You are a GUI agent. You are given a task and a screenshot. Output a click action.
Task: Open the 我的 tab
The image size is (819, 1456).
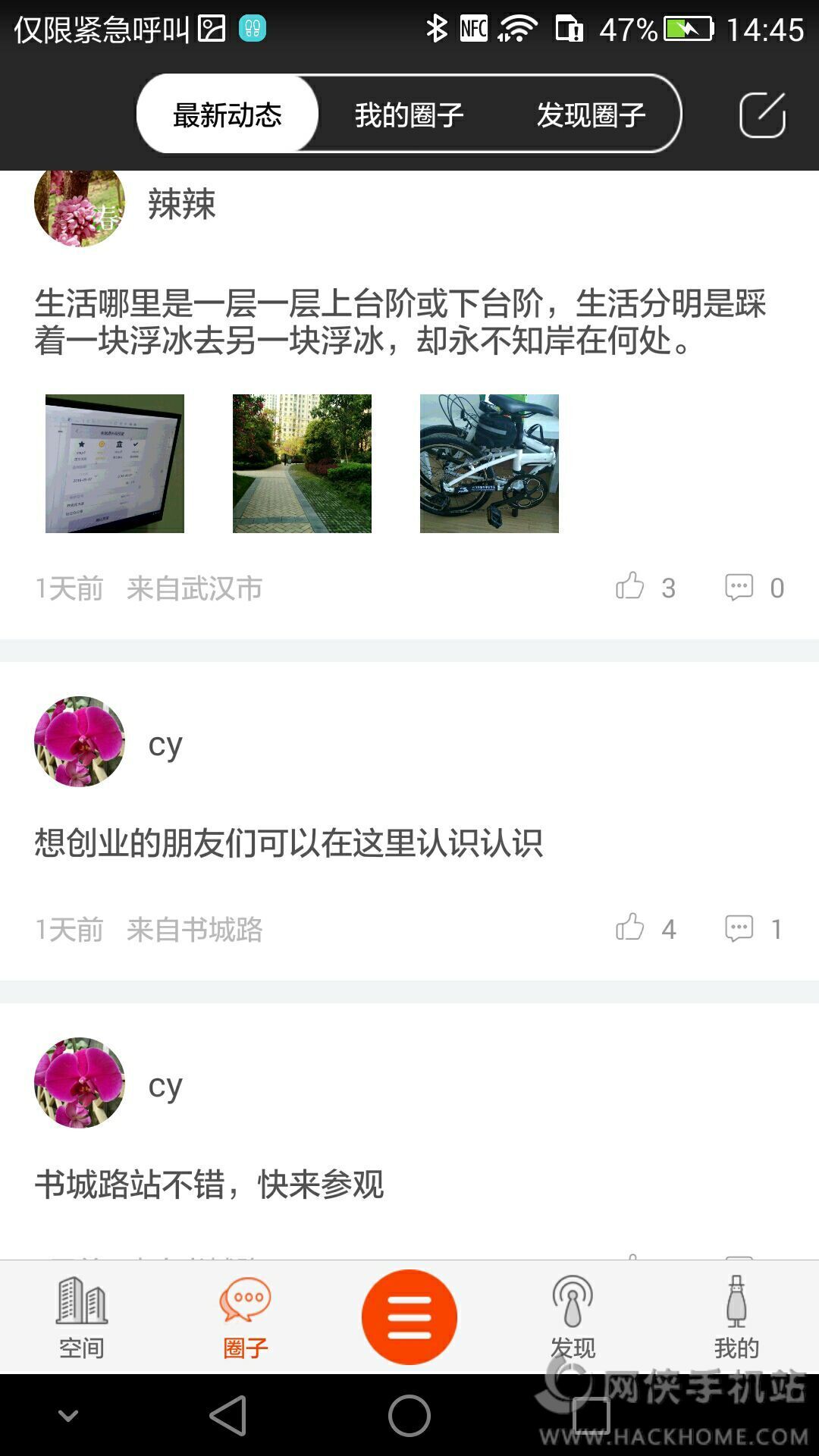pos(736,1317)
